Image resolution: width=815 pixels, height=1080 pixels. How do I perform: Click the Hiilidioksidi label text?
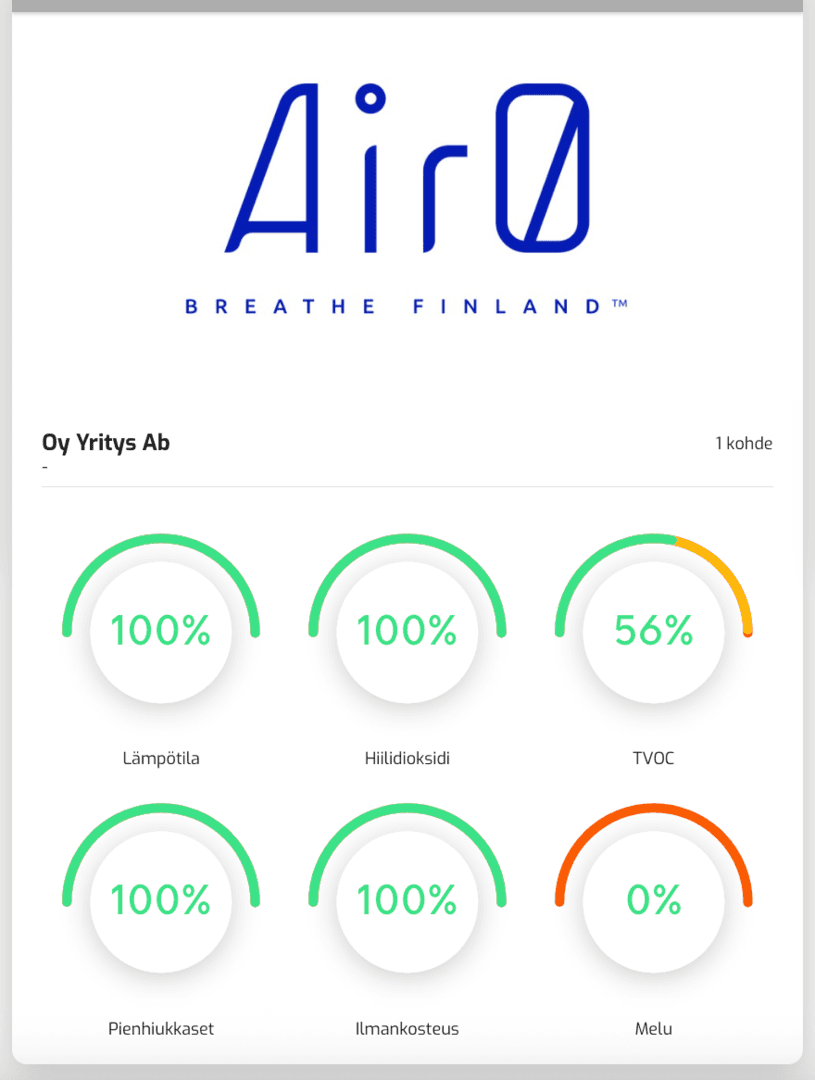pos(406,758)
